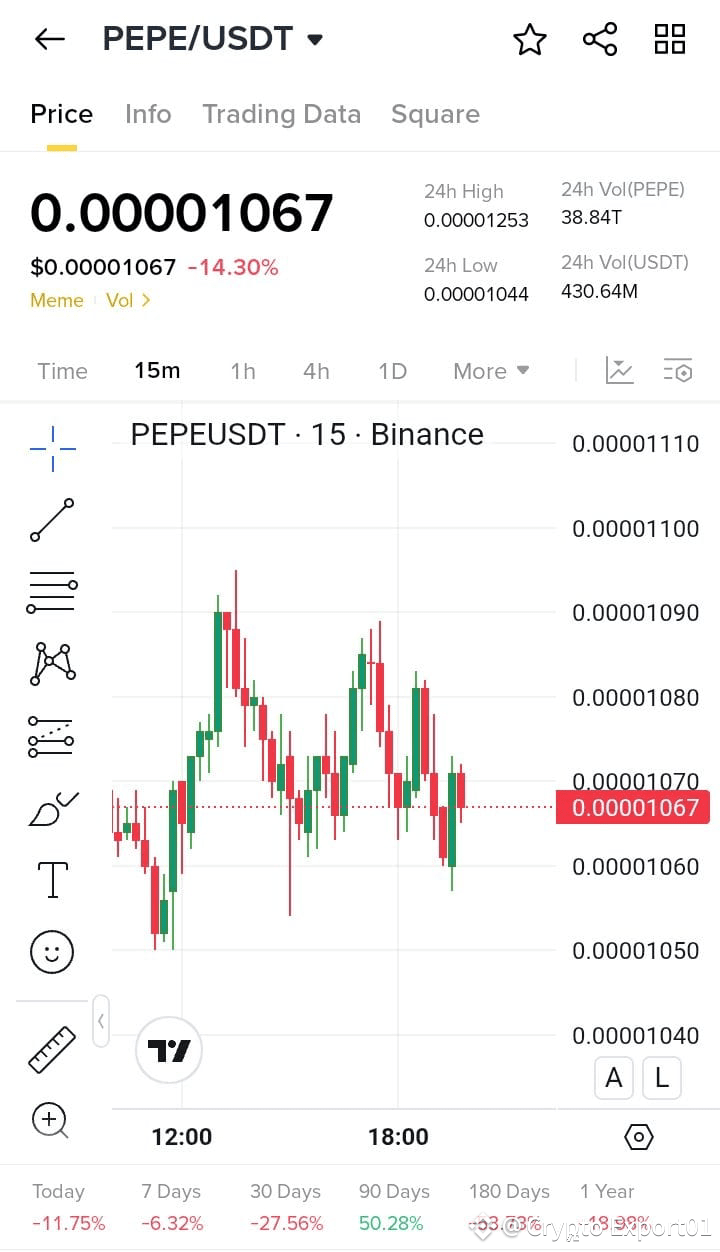This screenshot has height=1252, width=720.
Task: Select the trend line drawing tool
Action: 50,520
